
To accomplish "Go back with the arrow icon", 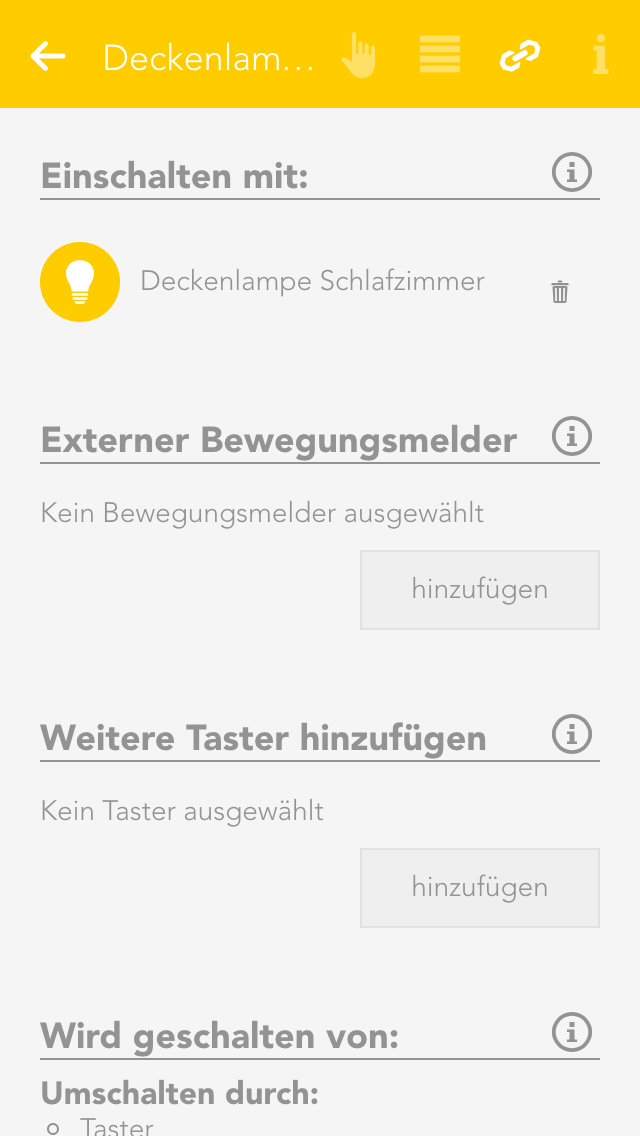I will 48,56.
